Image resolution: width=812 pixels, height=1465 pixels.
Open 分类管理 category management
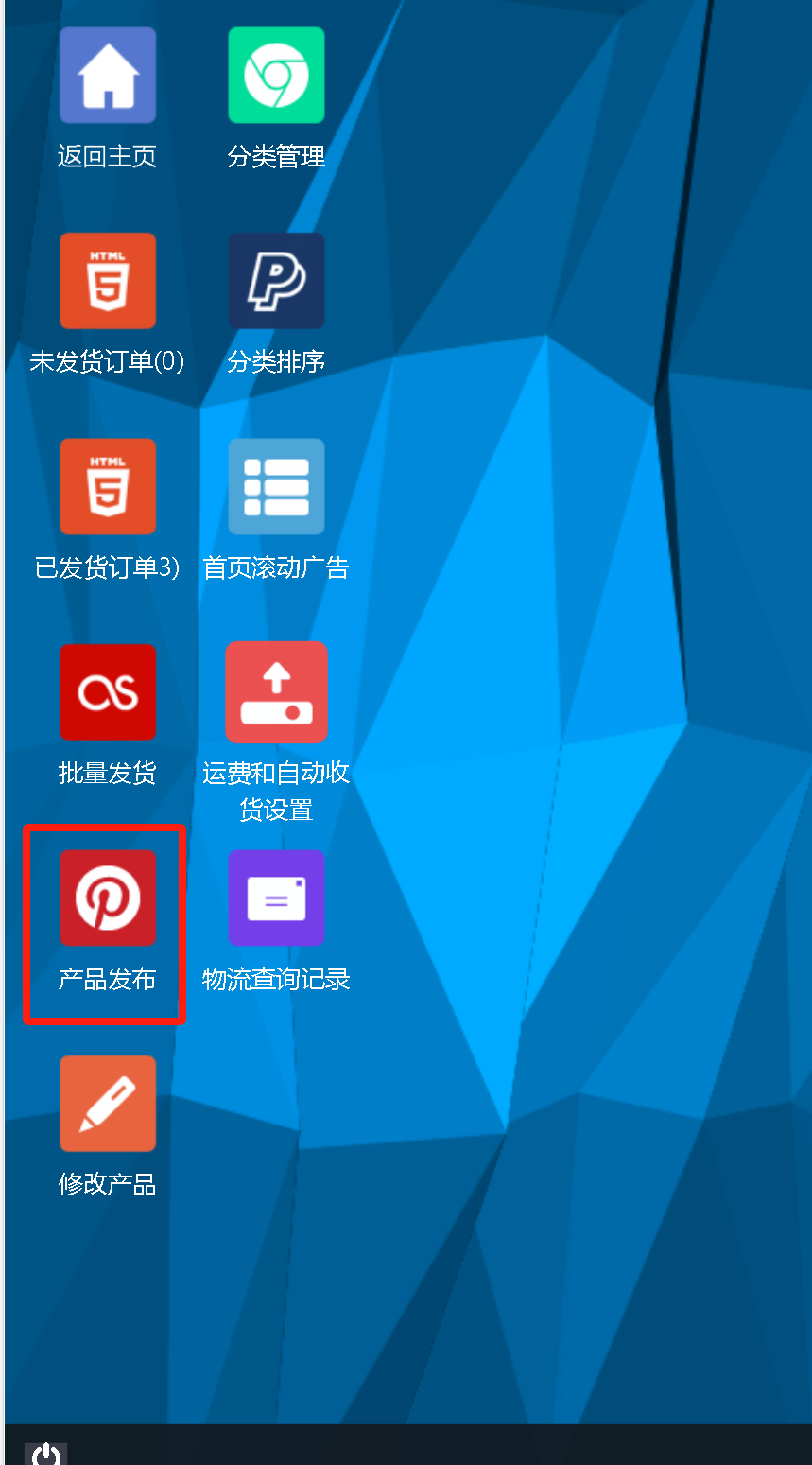(x=276, y=77)
